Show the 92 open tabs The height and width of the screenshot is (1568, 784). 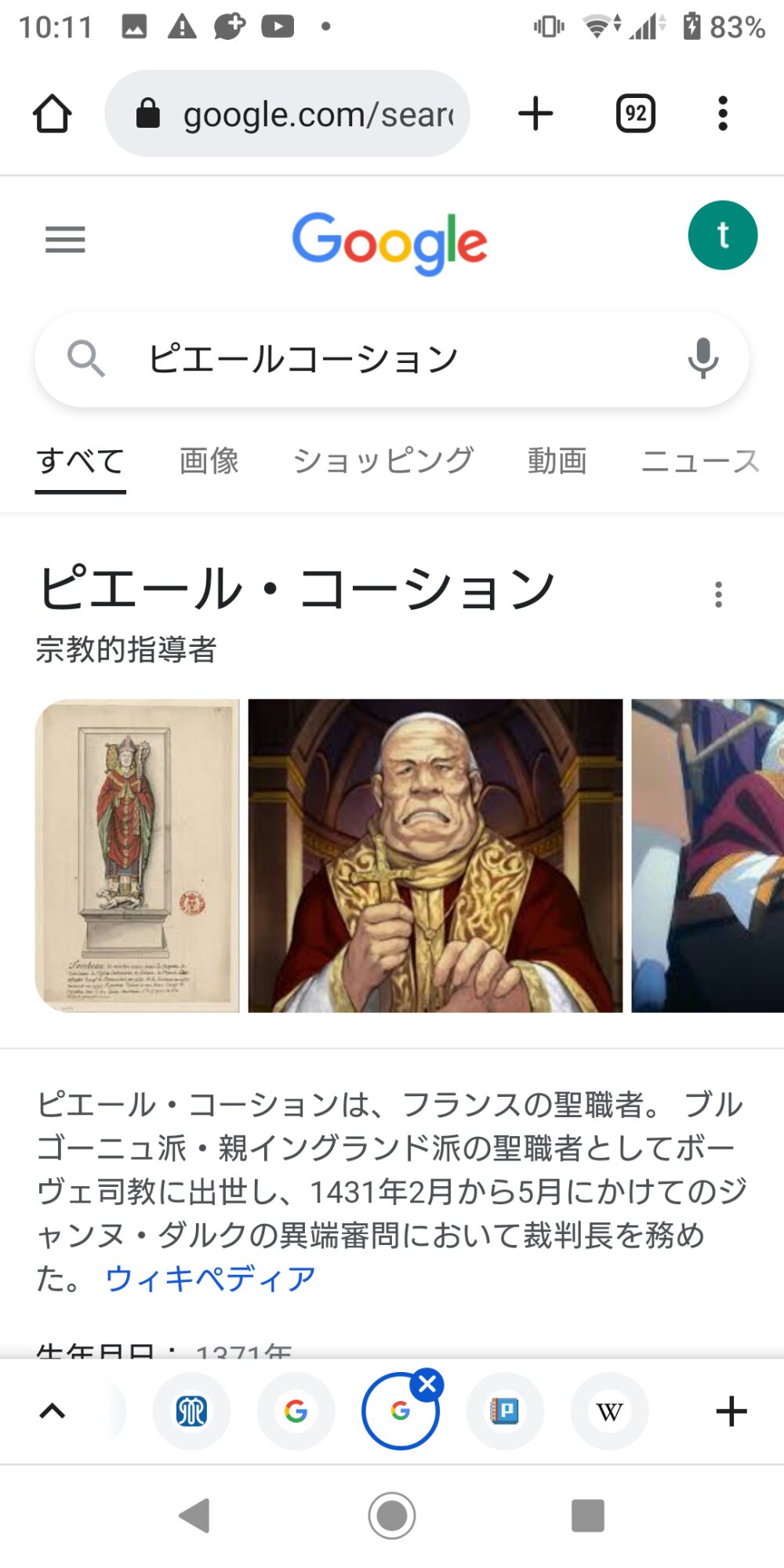coord(635,114)
